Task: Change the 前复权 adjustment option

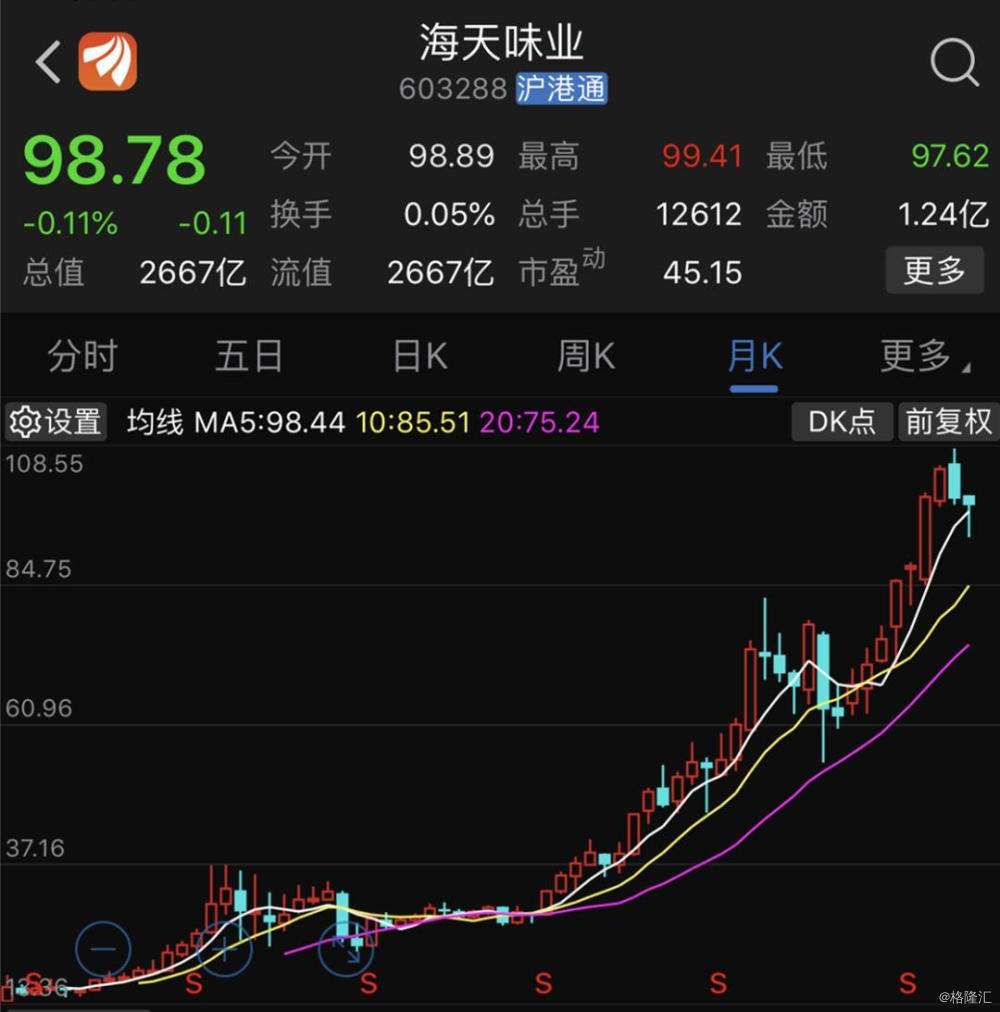Action: 947,422
